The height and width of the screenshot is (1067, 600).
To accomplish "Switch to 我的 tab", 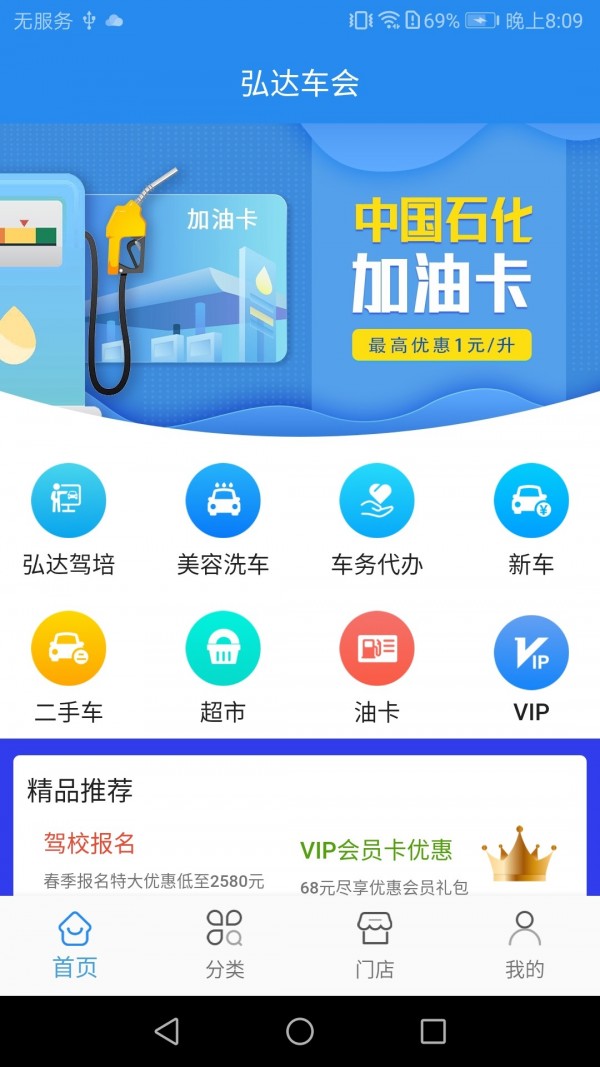I will pyautogui.click(x=525, y=945).
